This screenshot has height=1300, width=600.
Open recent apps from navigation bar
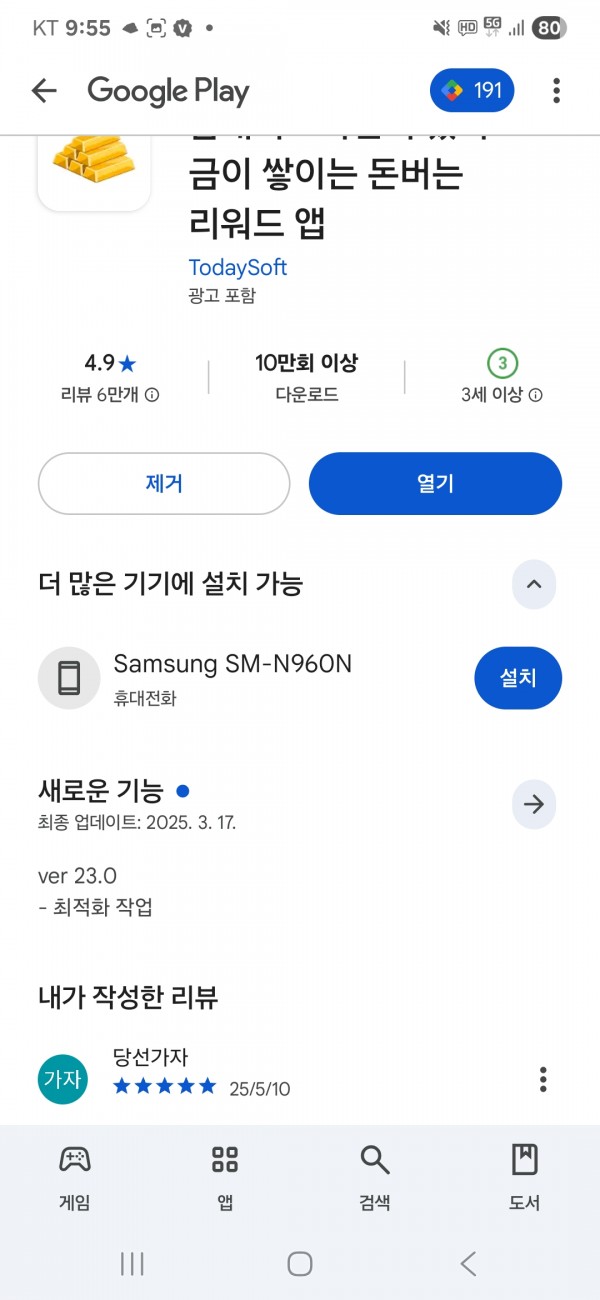(132, 1264)
